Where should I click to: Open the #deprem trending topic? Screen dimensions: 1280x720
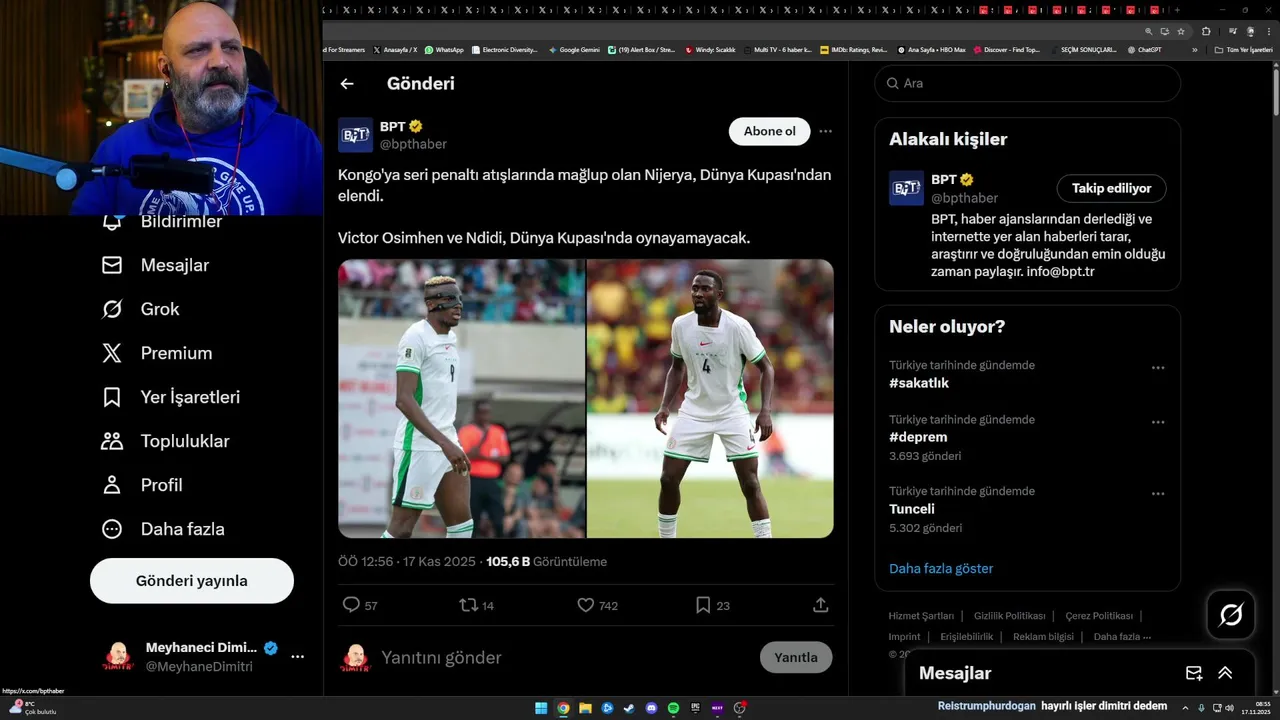coord(918,437)
